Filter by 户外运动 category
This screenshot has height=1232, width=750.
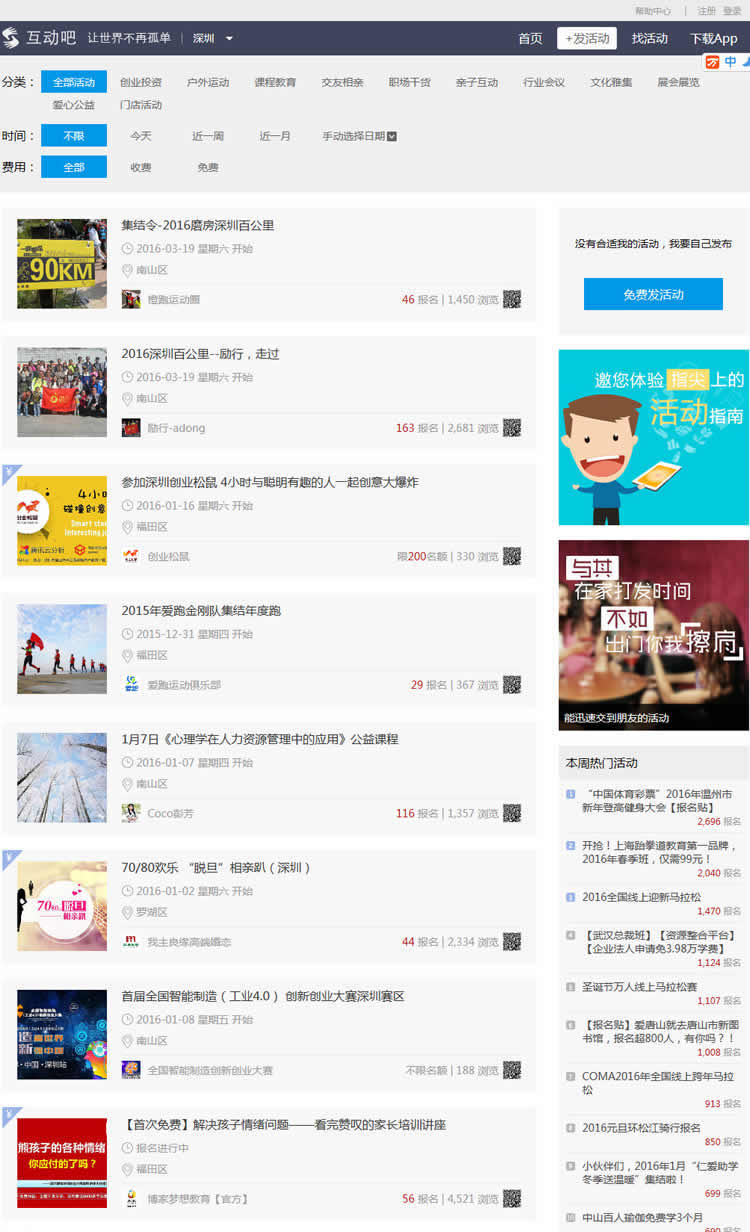pos(208,82)
